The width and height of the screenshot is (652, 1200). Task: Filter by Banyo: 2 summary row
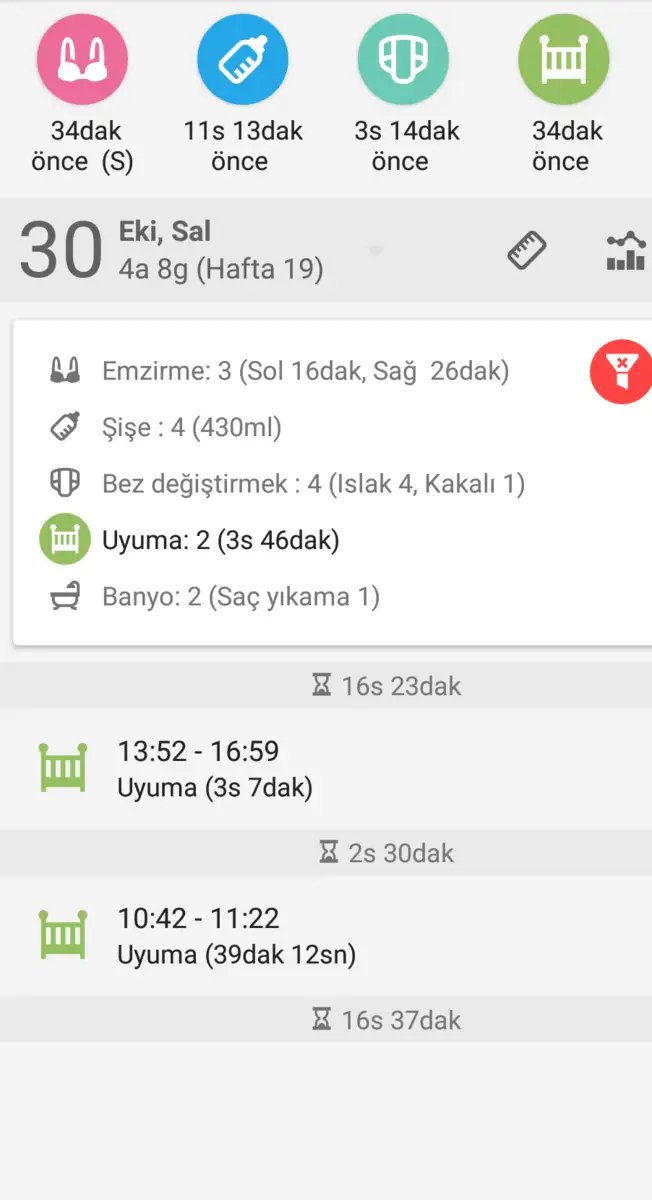pyautogui.click(x=241, y=598)
